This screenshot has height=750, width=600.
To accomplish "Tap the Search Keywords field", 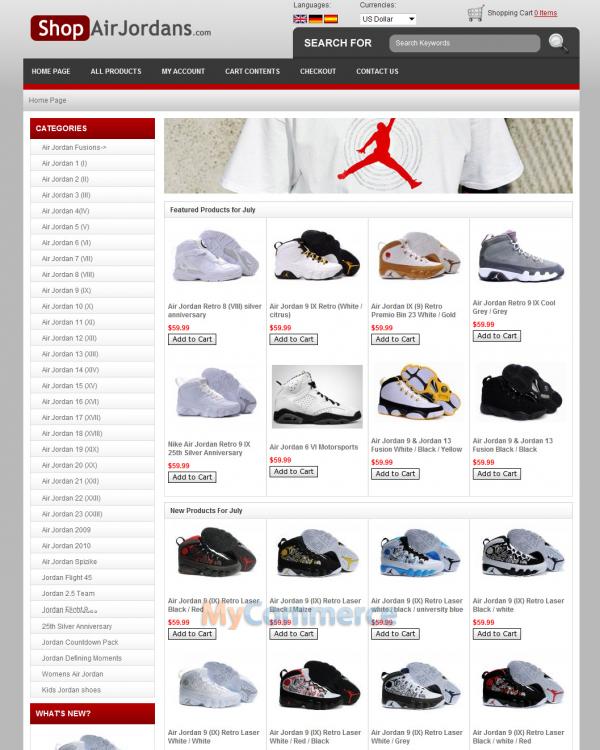I will point(464,43).
